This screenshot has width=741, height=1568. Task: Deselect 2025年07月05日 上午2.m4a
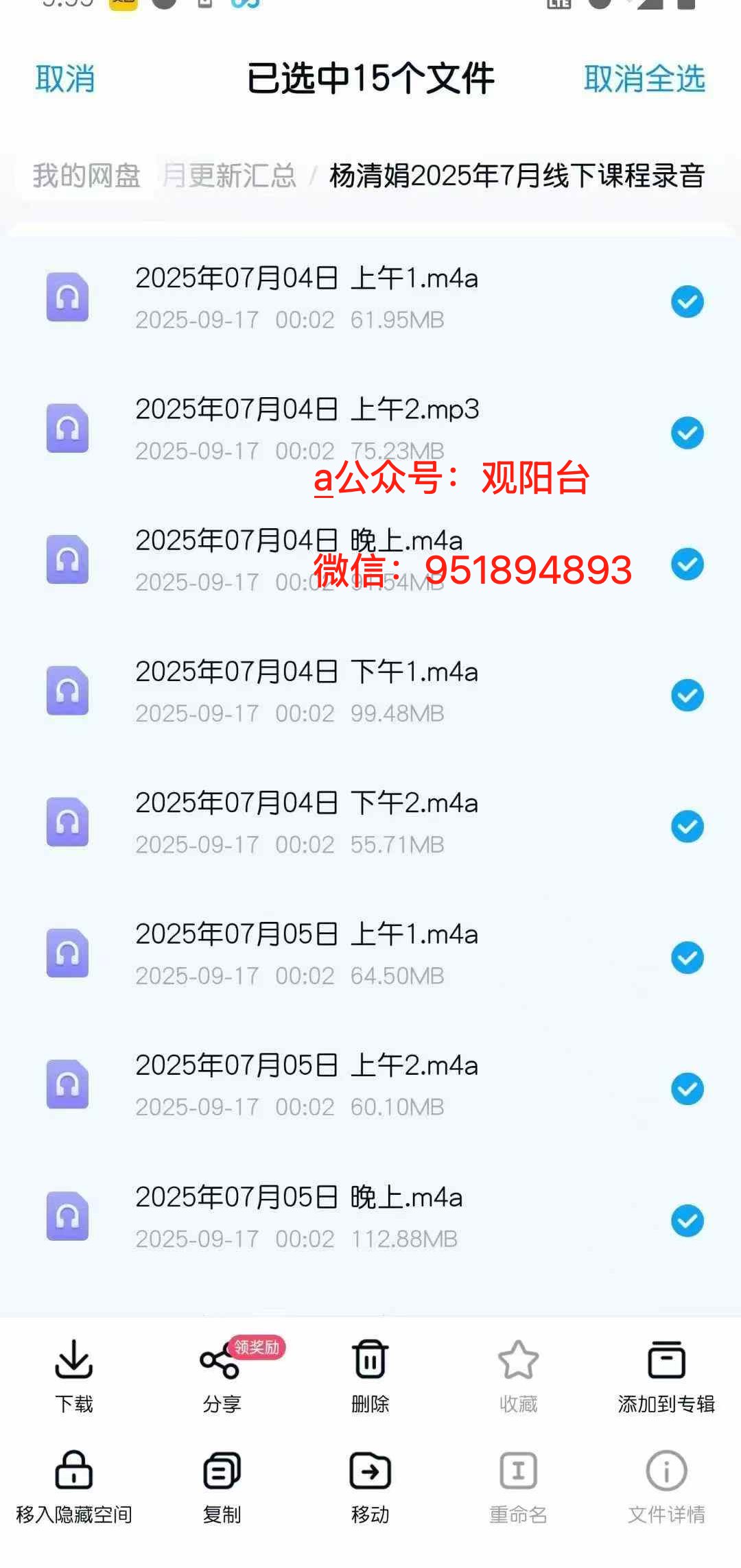click(687, 1089)
